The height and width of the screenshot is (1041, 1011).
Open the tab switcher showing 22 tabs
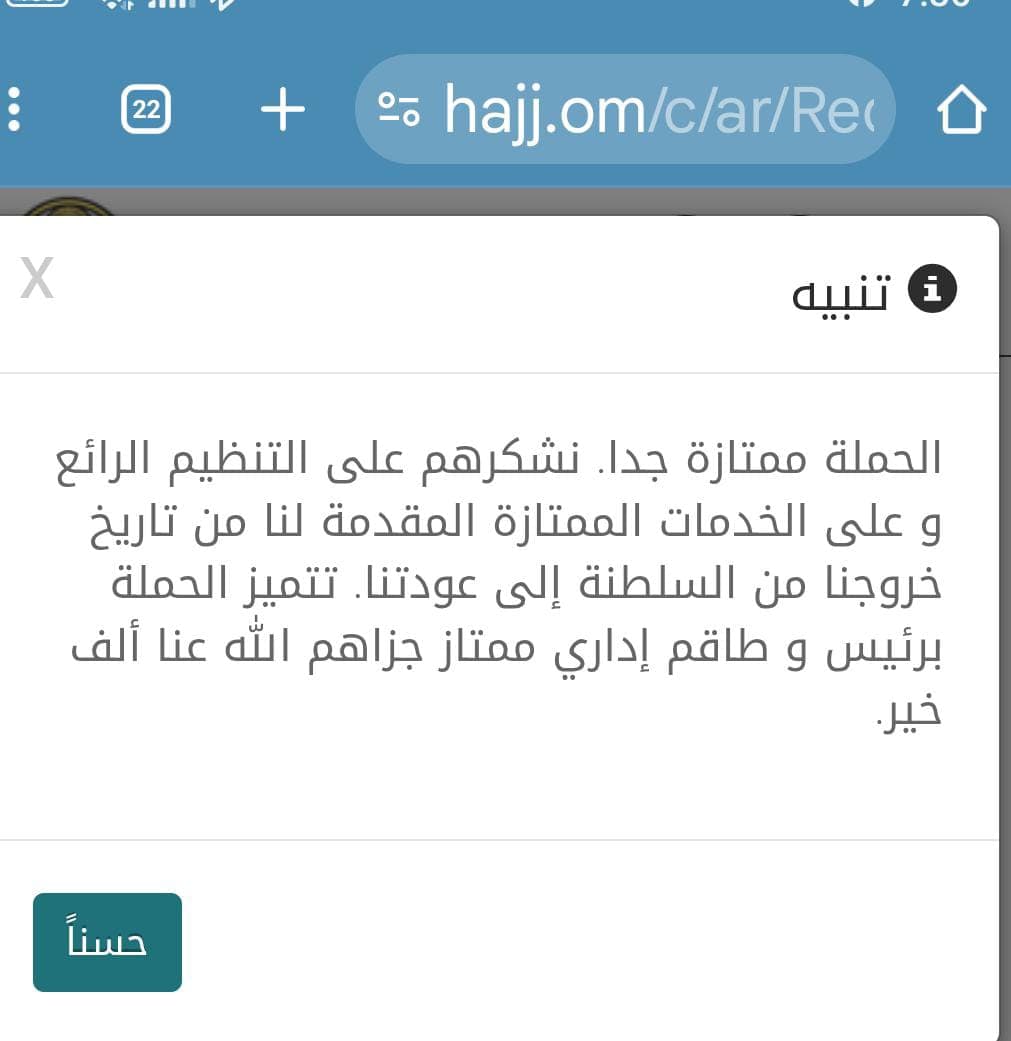pyautogui.click(x=146, y=110)
